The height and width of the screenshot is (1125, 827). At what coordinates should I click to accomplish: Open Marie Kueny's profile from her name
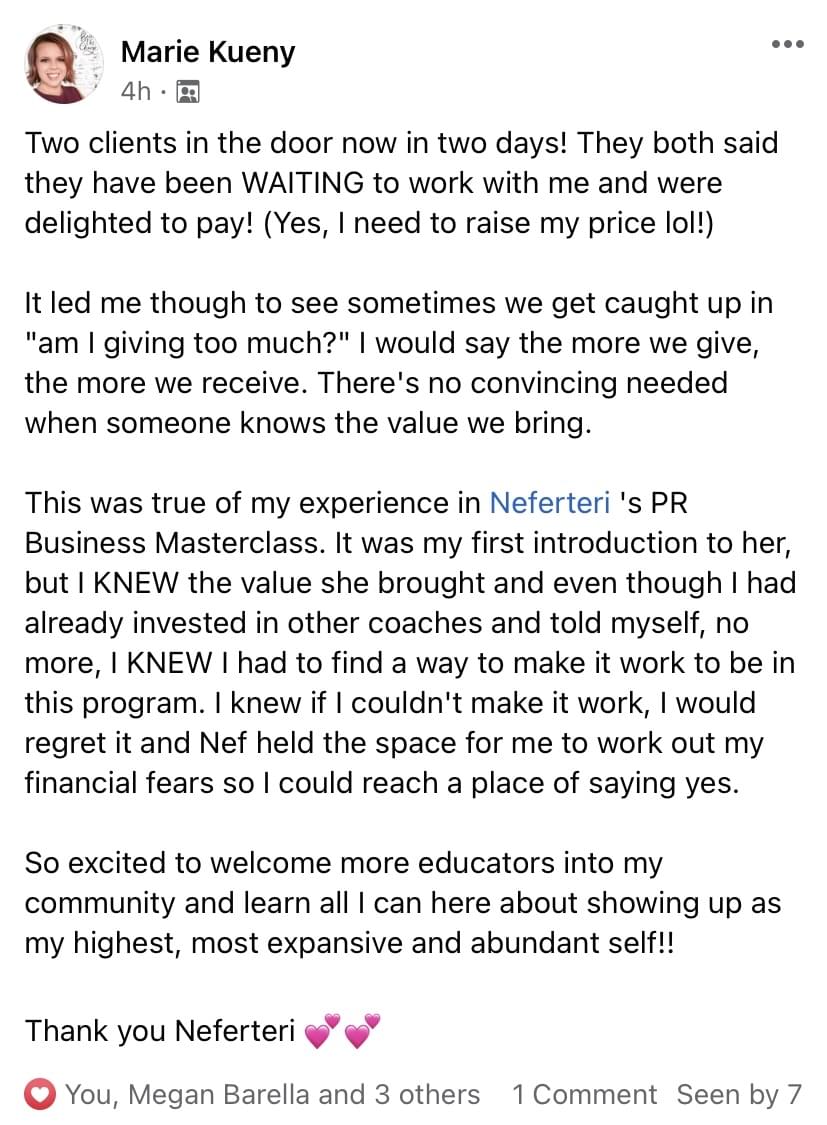207,51
